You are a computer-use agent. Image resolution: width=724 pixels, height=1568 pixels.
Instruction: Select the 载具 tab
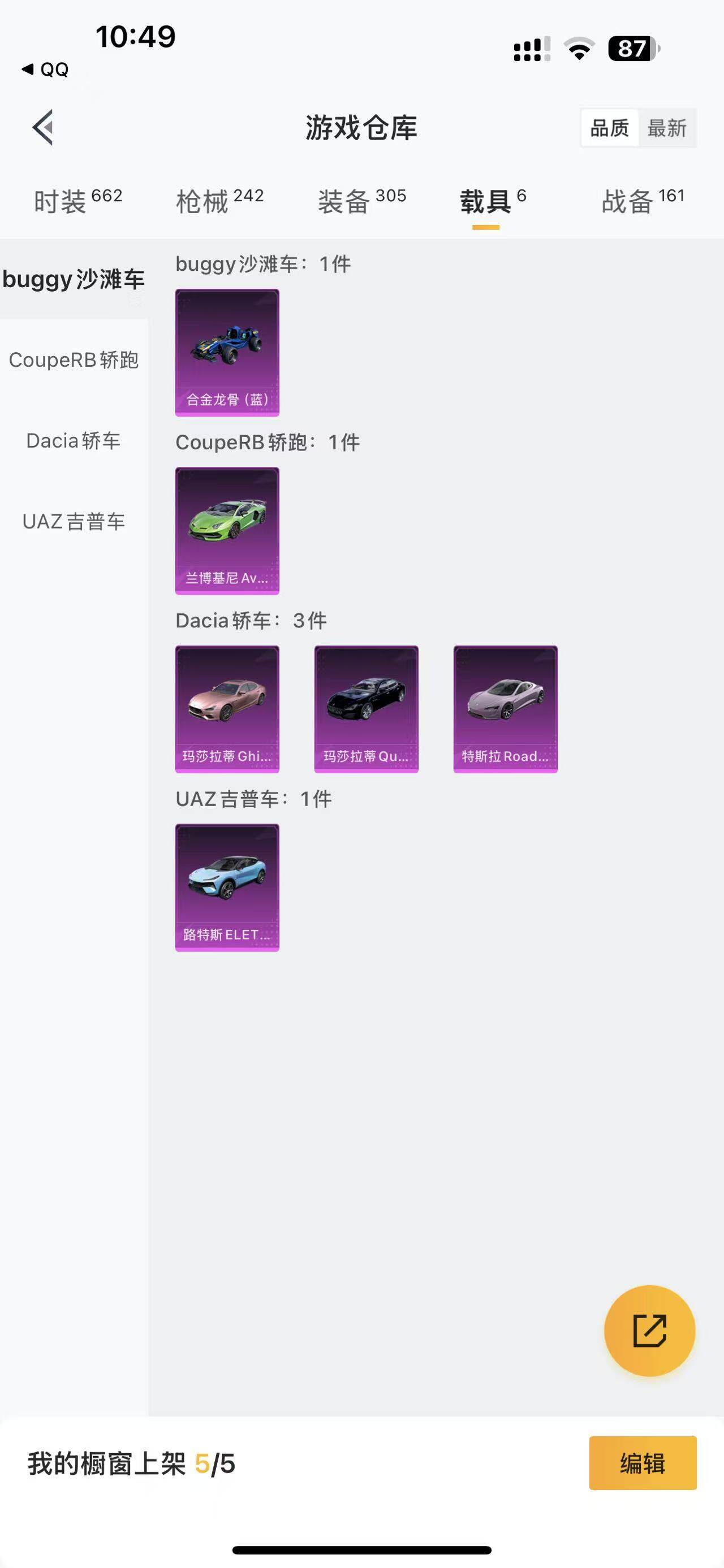coord(492,201)
